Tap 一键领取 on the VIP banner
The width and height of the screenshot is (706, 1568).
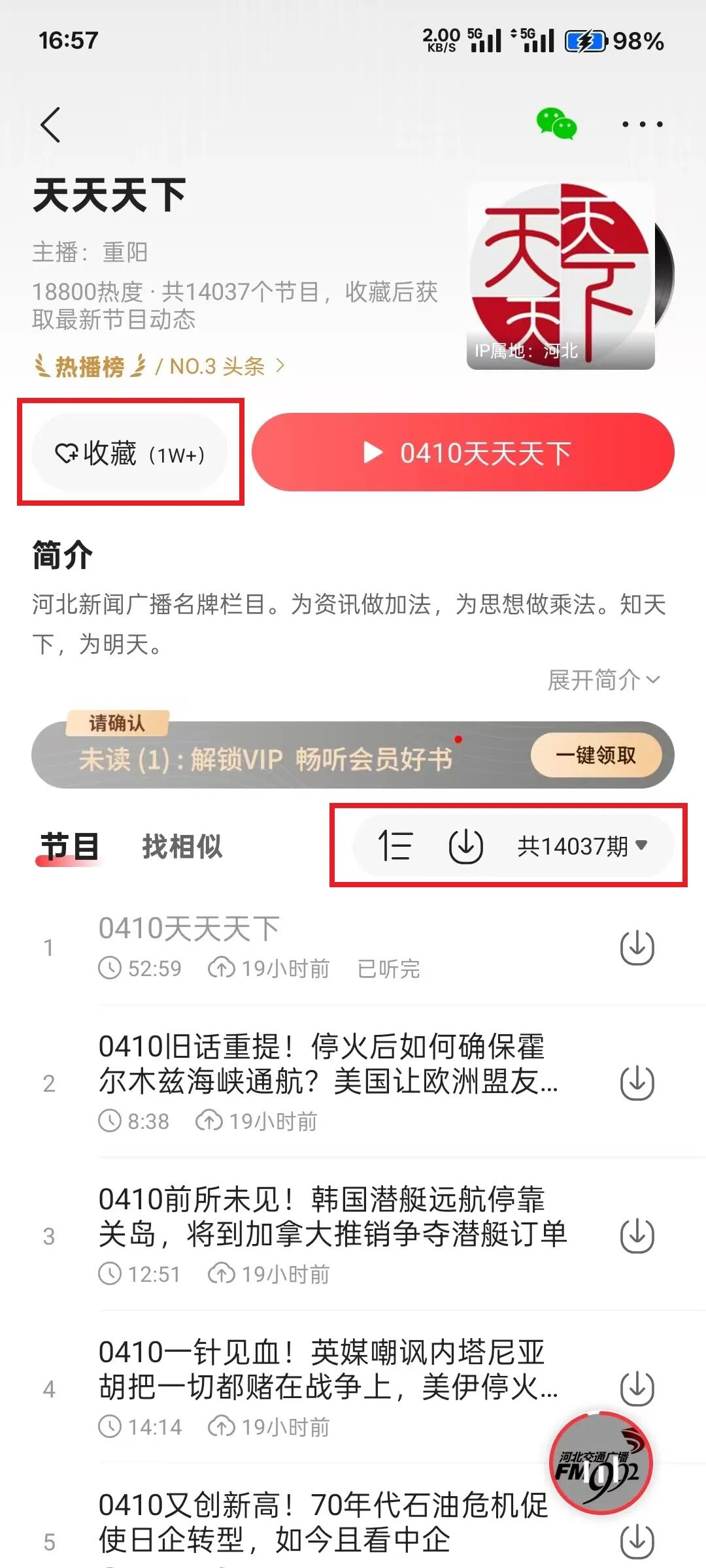(x=596, y=755)
